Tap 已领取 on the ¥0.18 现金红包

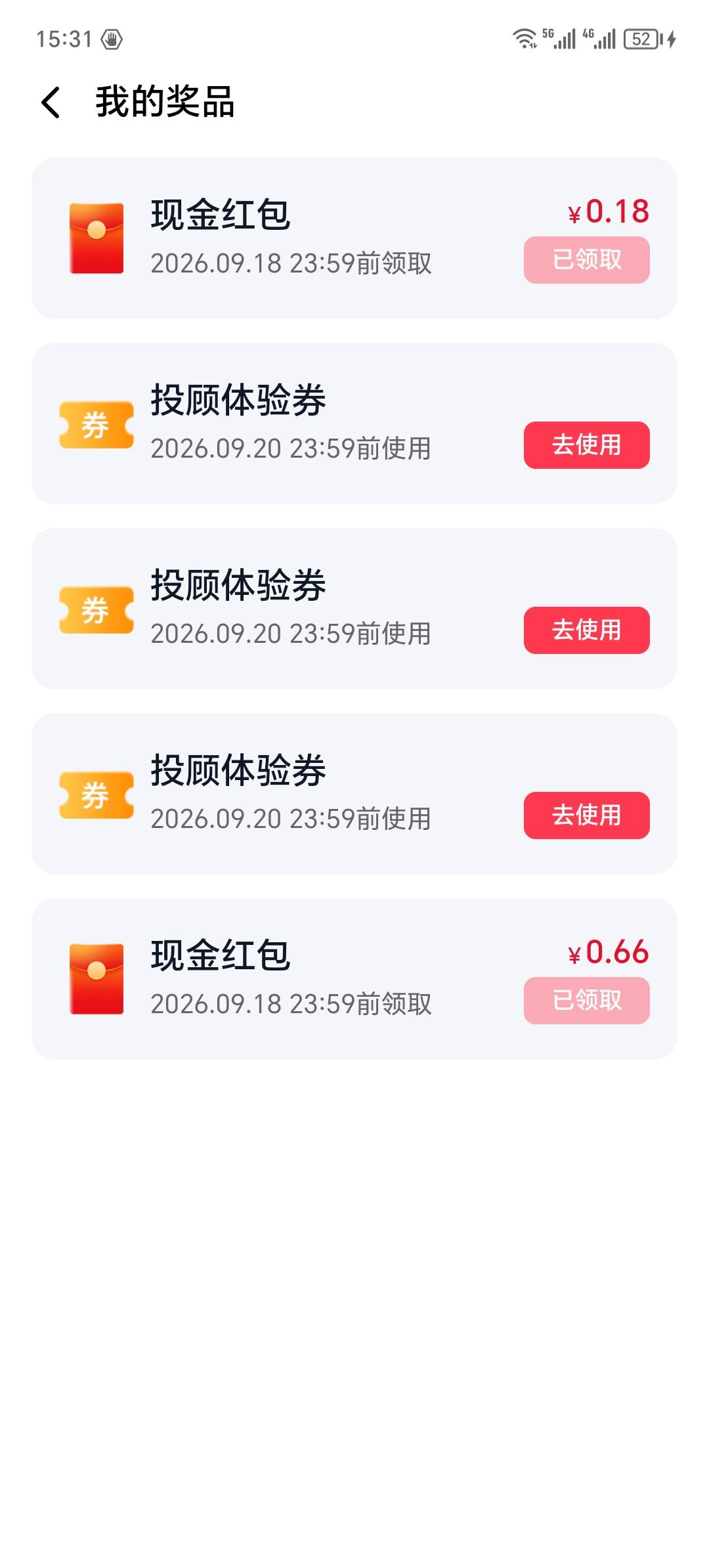click(x=586, y=260)
